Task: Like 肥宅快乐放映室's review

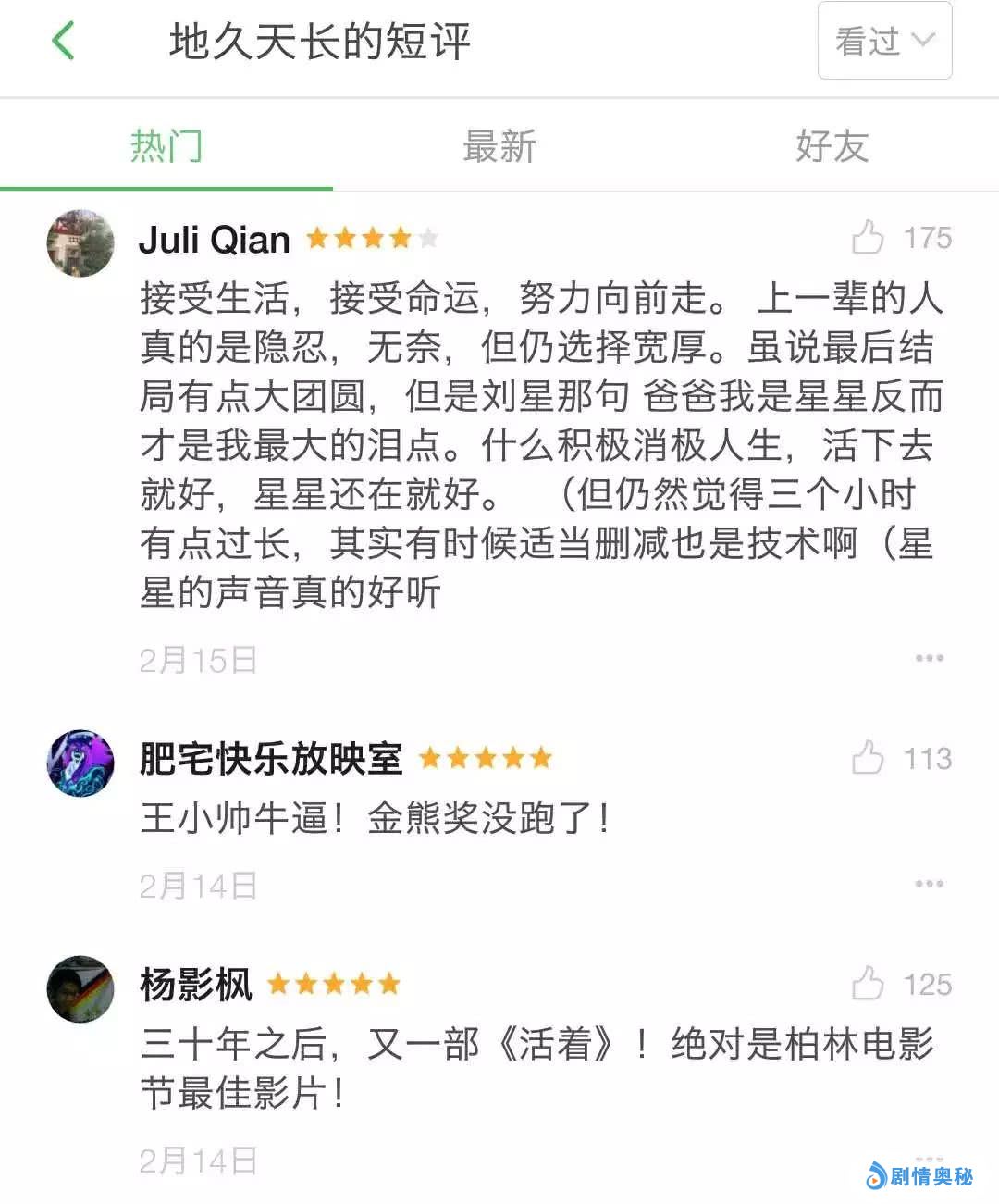Action: pyautogui.click(x=868, y=758)
